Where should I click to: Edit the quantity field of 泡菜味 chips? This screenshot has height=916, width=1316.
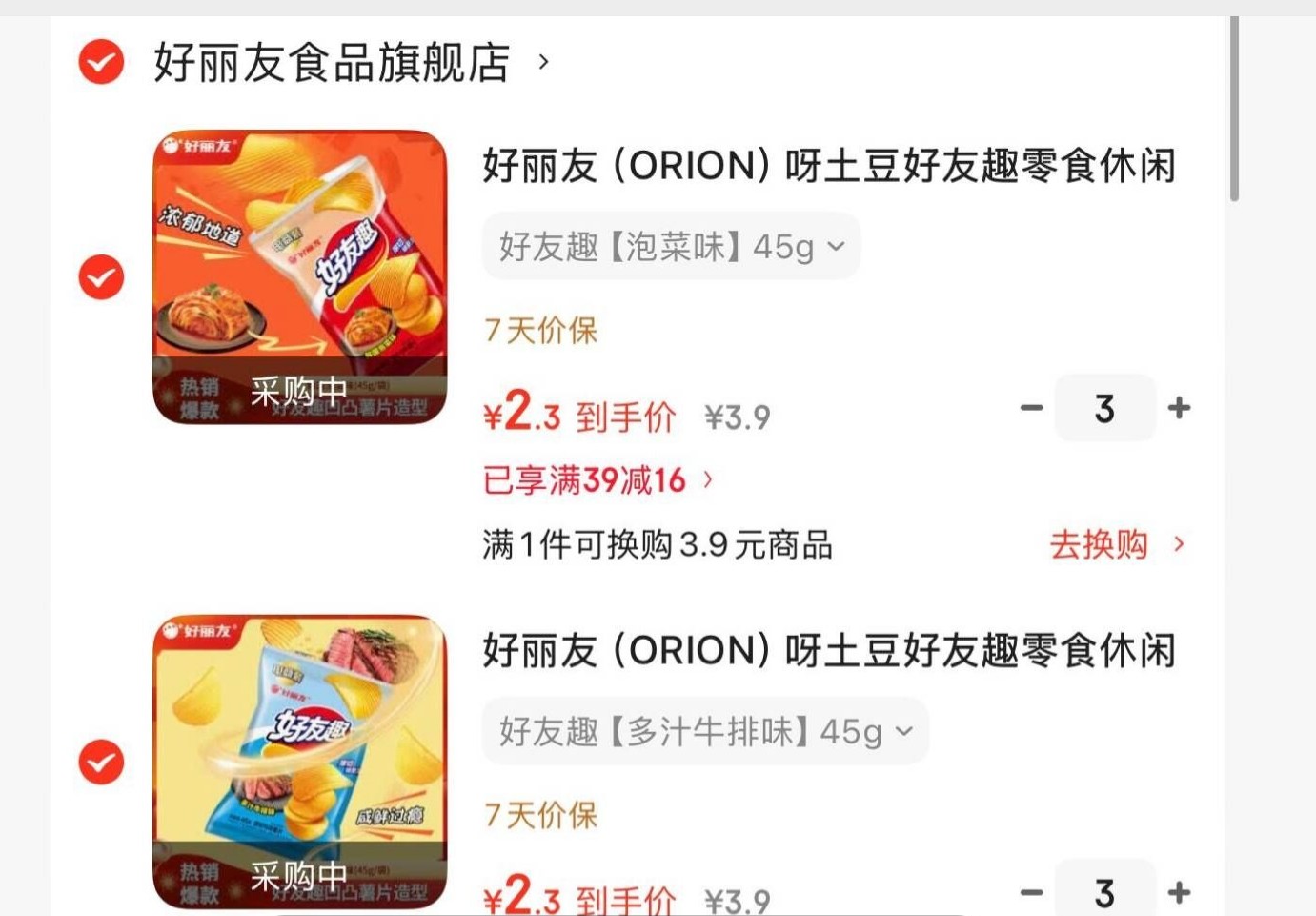coord(1104,408)
